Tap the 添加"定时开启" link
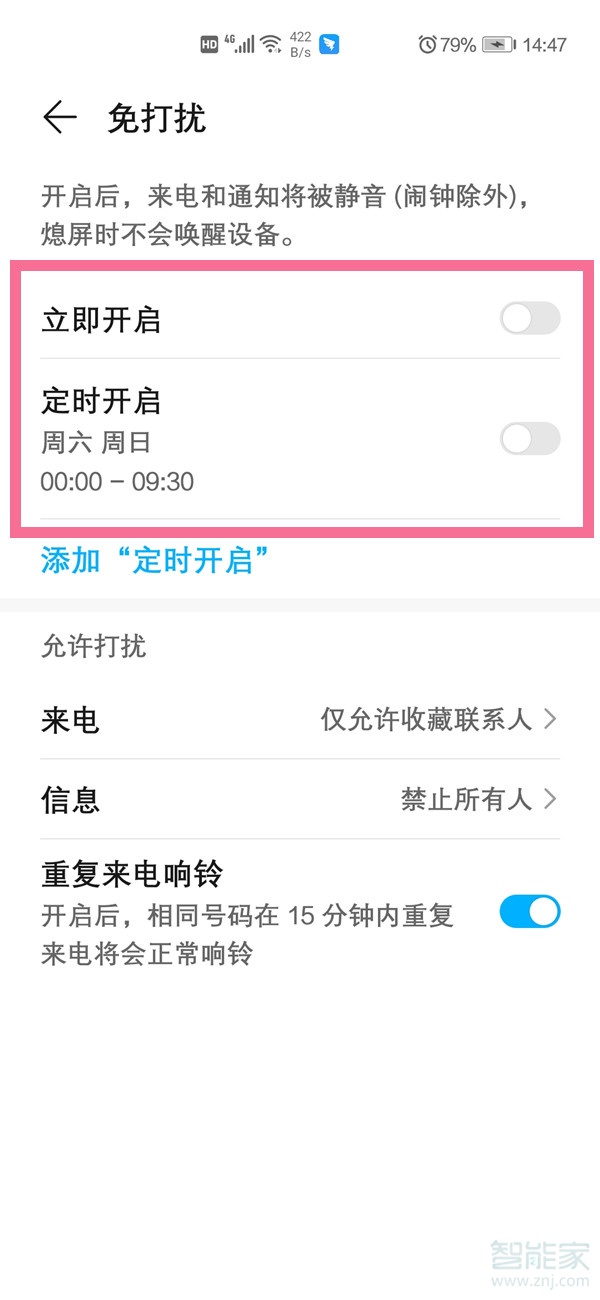The image size is (600, 1300). point(156,560)
